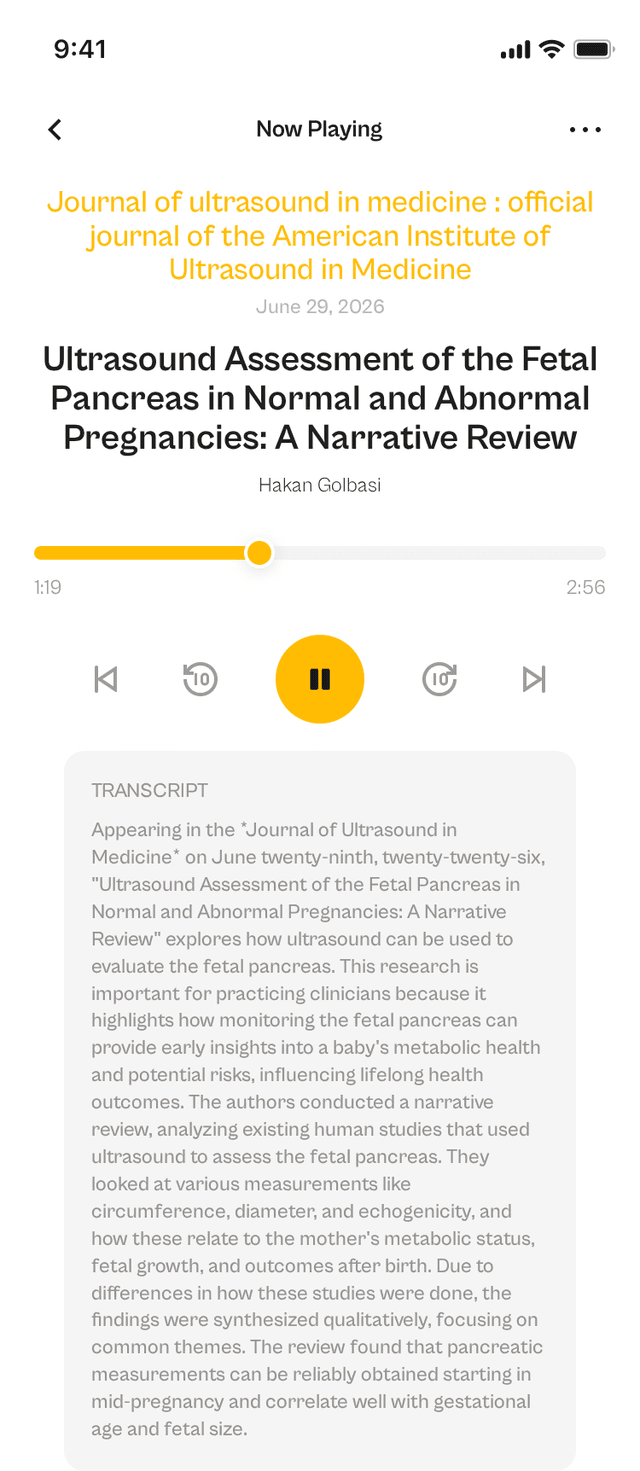Skip to the next track
640x1471 pixels.
point(535,679)
